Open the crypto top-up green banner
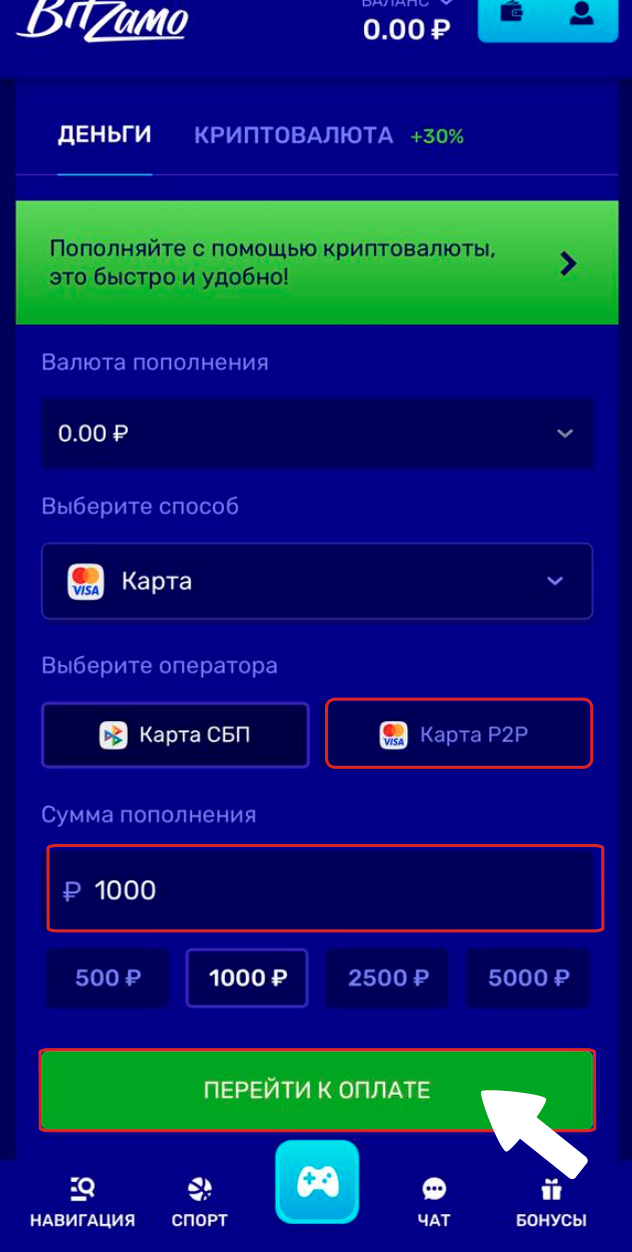 316,262
